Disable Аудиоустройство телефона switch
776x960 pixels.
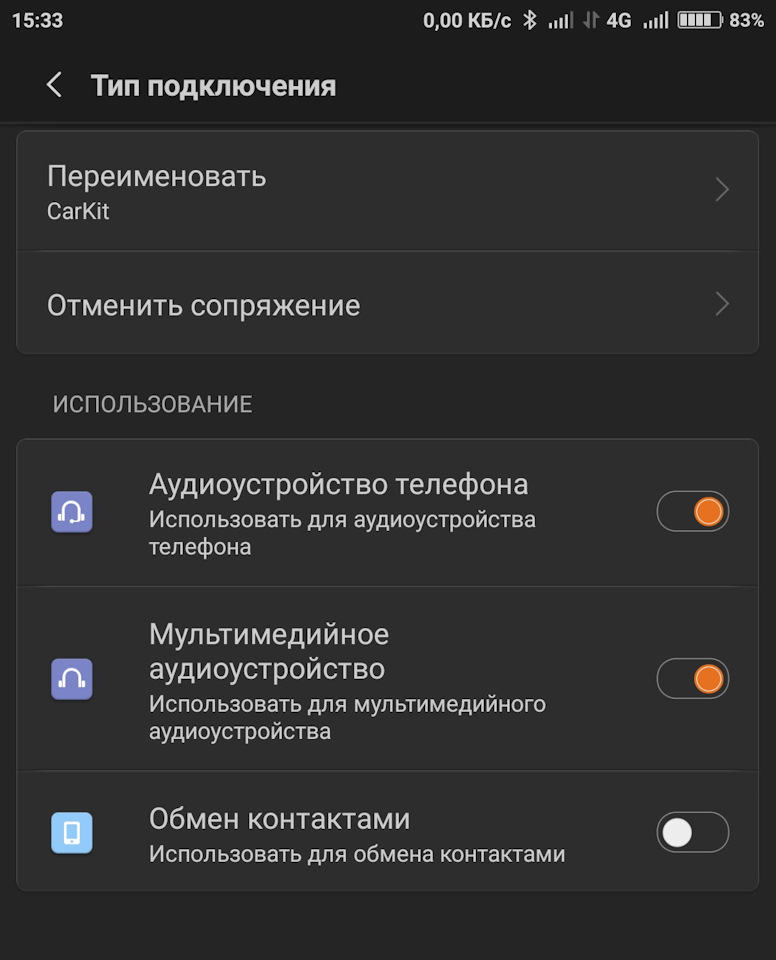coord(692,512)
